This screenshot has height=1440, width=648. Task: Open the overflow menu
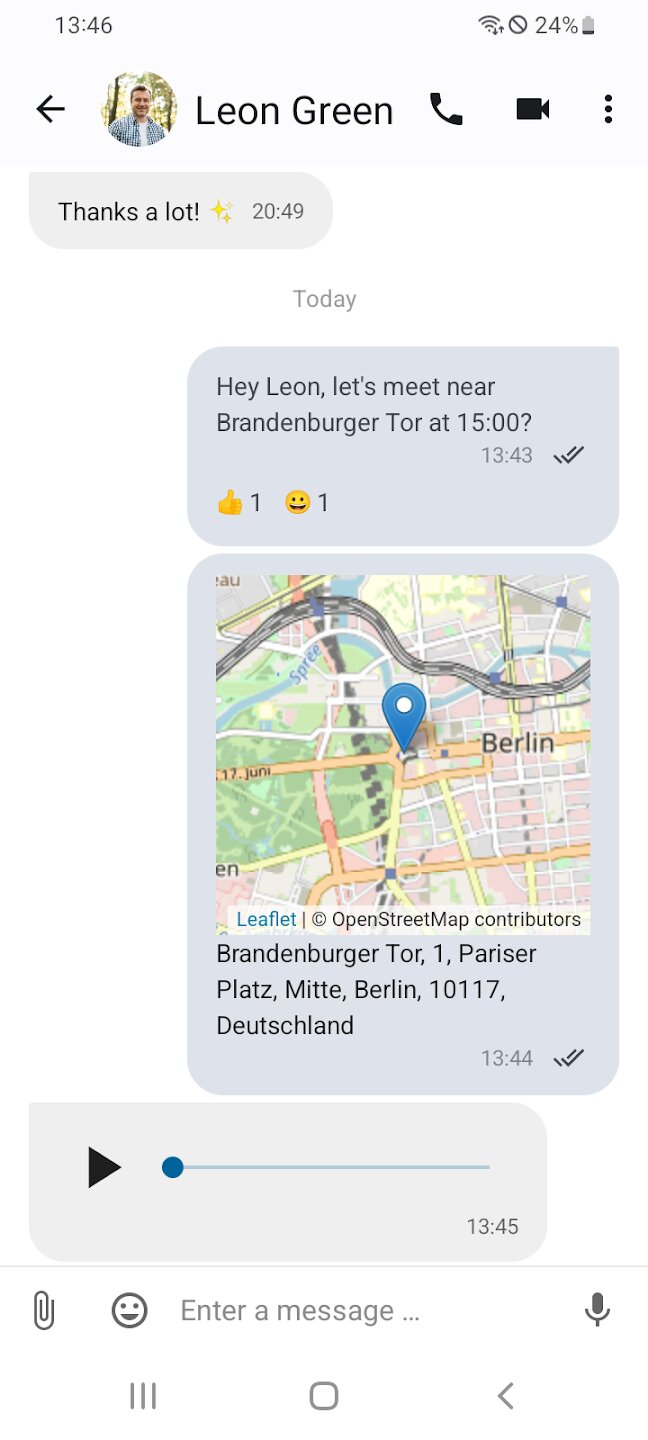click(608, 109)
